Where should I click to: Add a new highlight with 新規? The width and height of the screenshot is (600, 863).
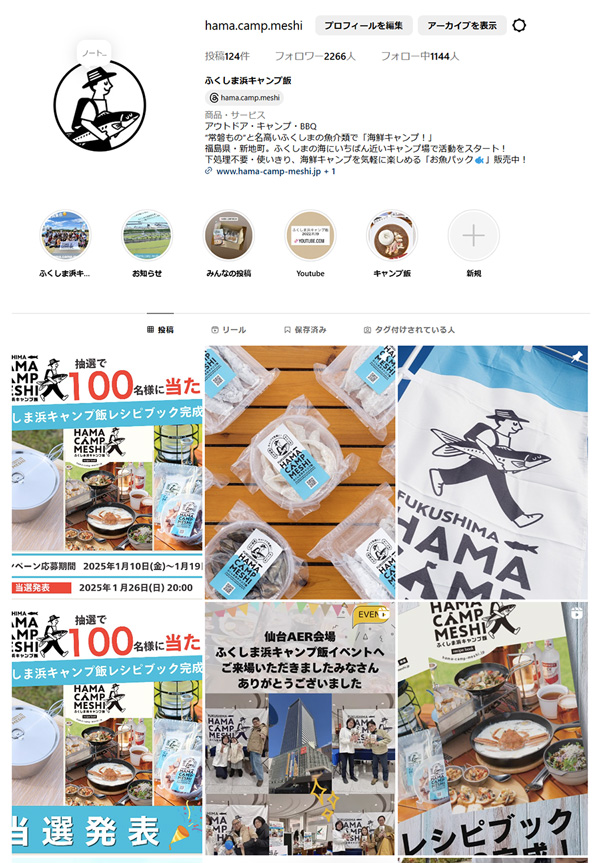tap(473, 237)
